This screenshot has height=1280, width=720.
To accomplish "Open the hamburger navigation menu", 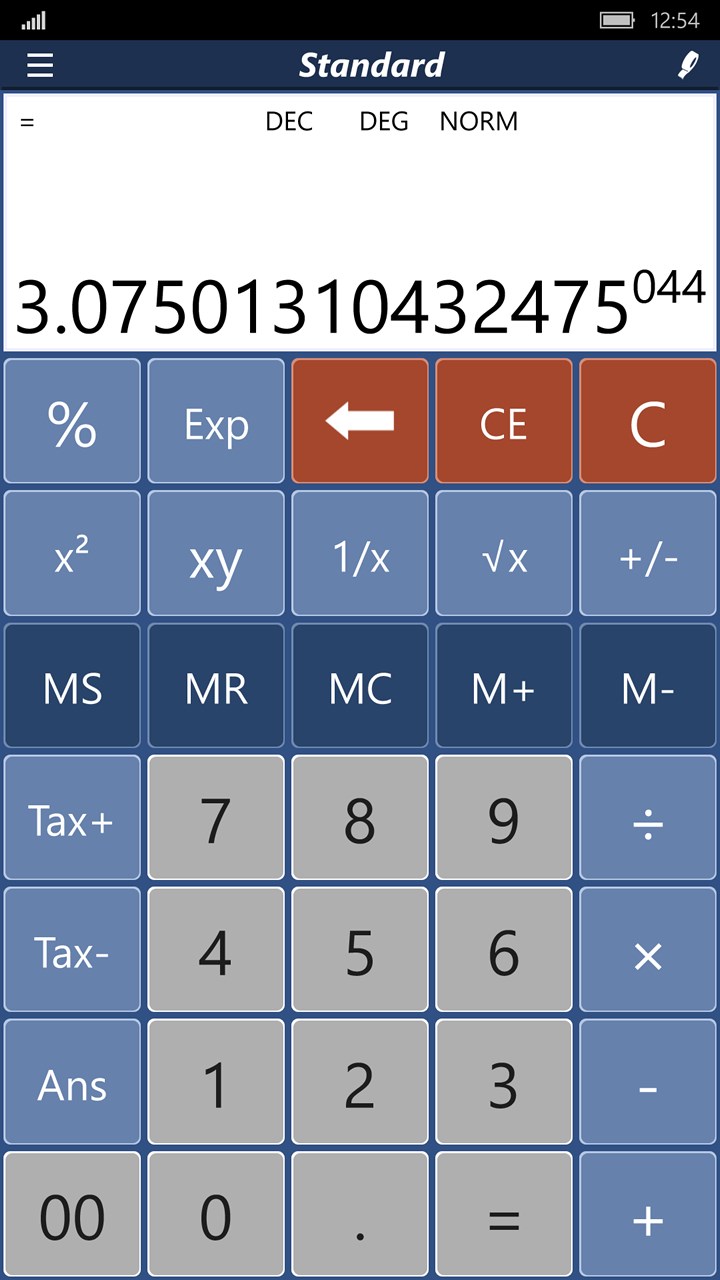I will [x=39, y=66].
